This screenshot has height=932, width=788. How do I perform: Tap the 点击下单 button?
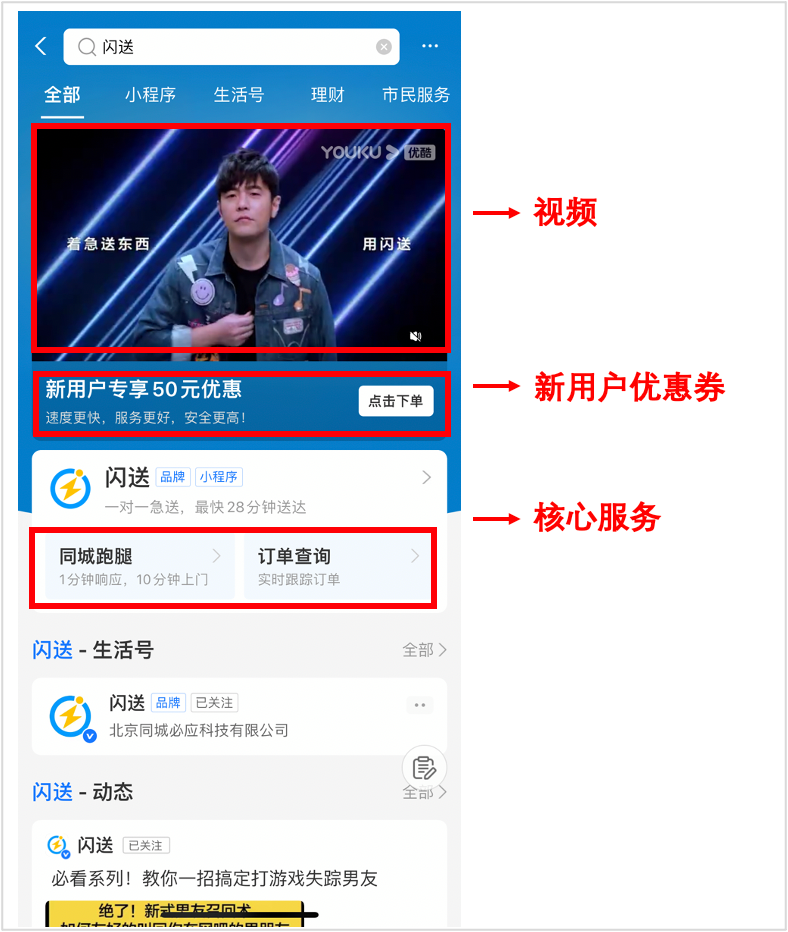coord(396,401)
